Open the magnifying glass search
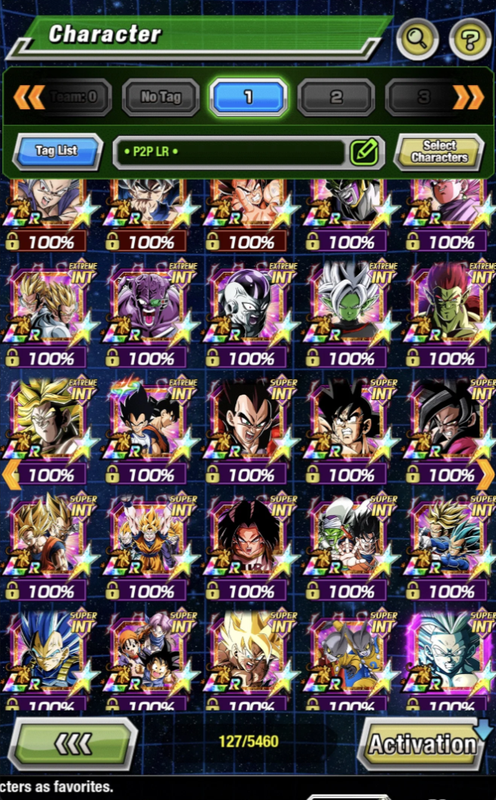Image resolution: width=496 pixels, height=800 pixels. tap(417, 39)
